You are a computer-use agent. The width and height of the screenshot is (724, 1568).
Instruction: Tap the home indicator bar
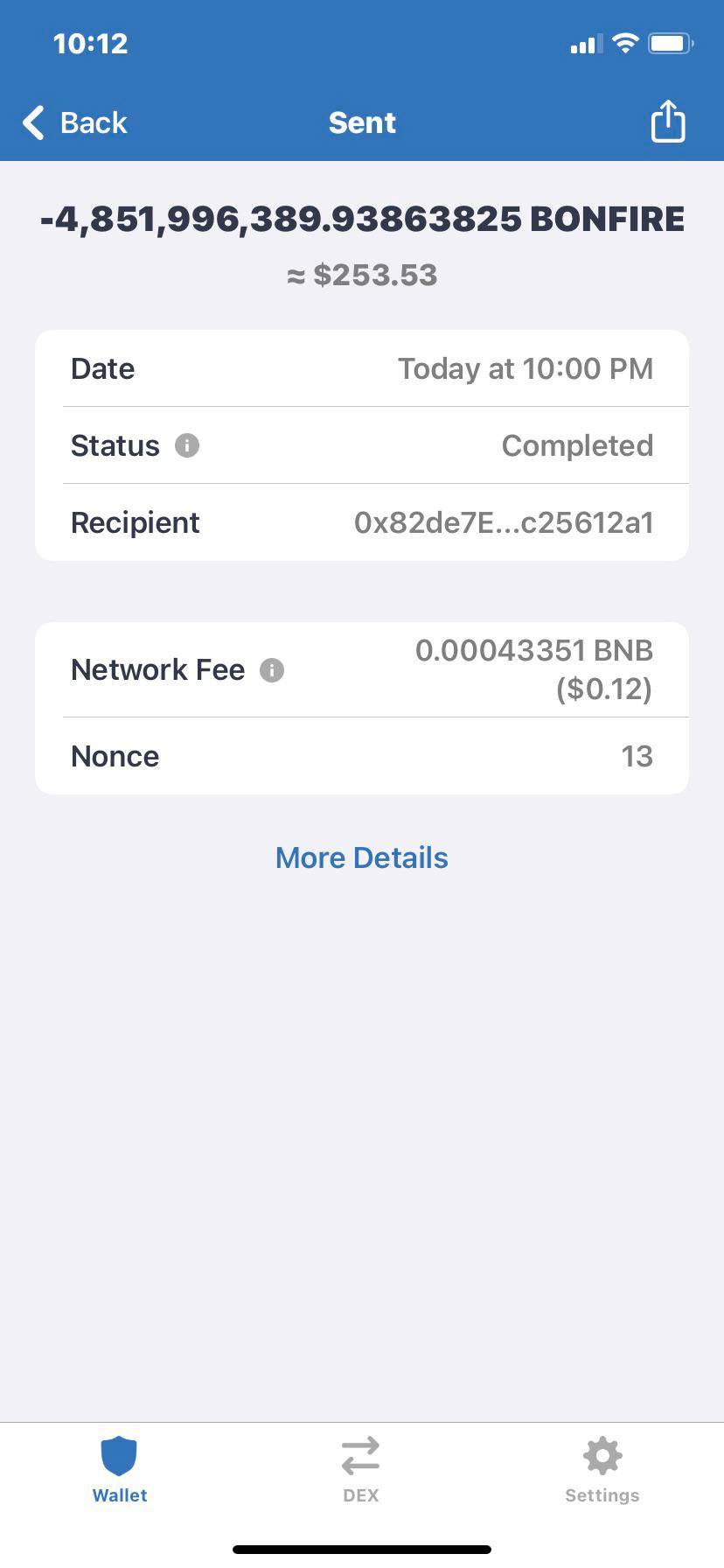tap(361, 1549)
